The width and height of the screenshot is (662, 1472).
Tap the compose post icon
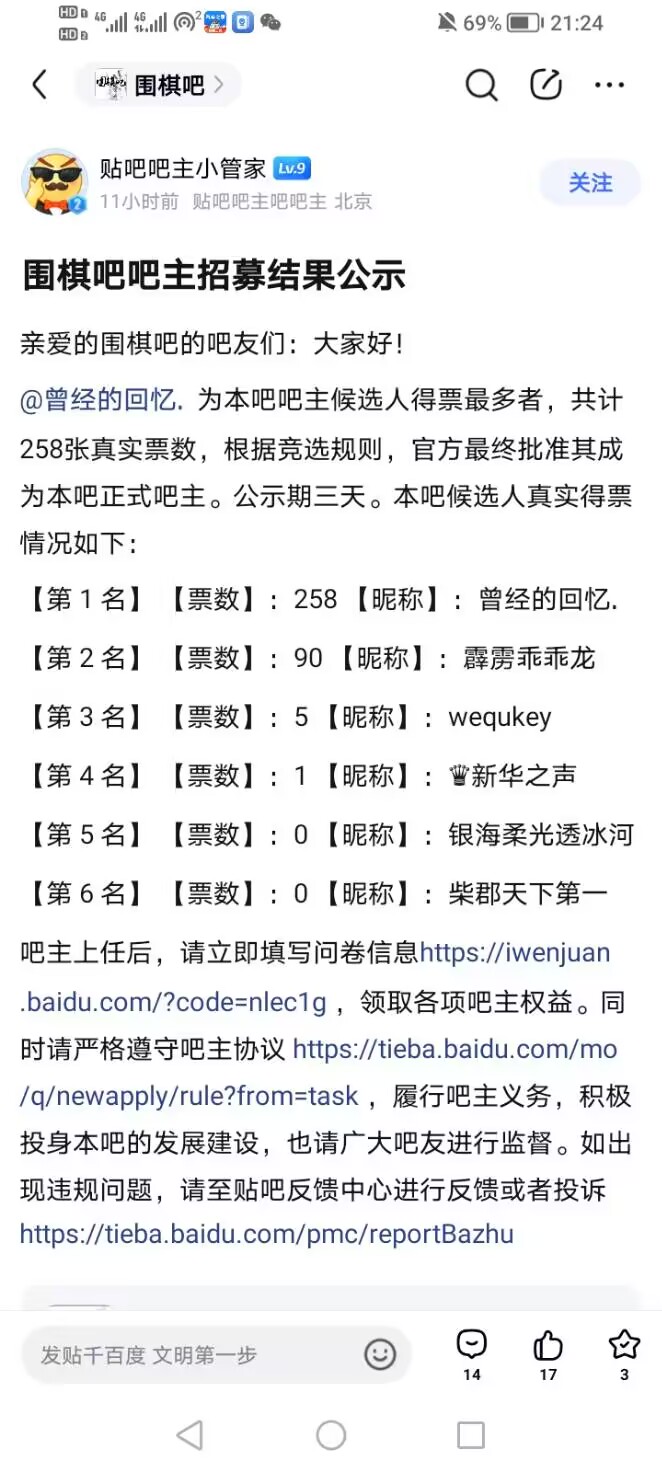coord(546,85)
